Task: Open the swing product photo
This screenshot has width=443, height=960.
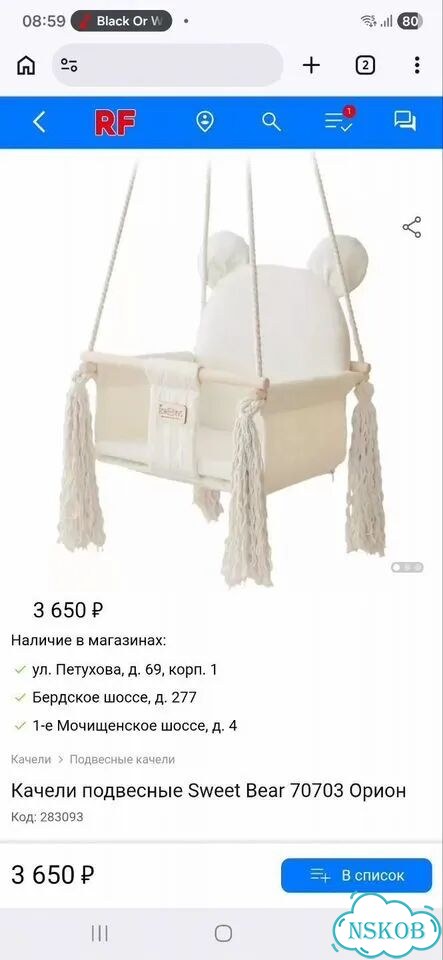Action: click(x=222, y=367)
